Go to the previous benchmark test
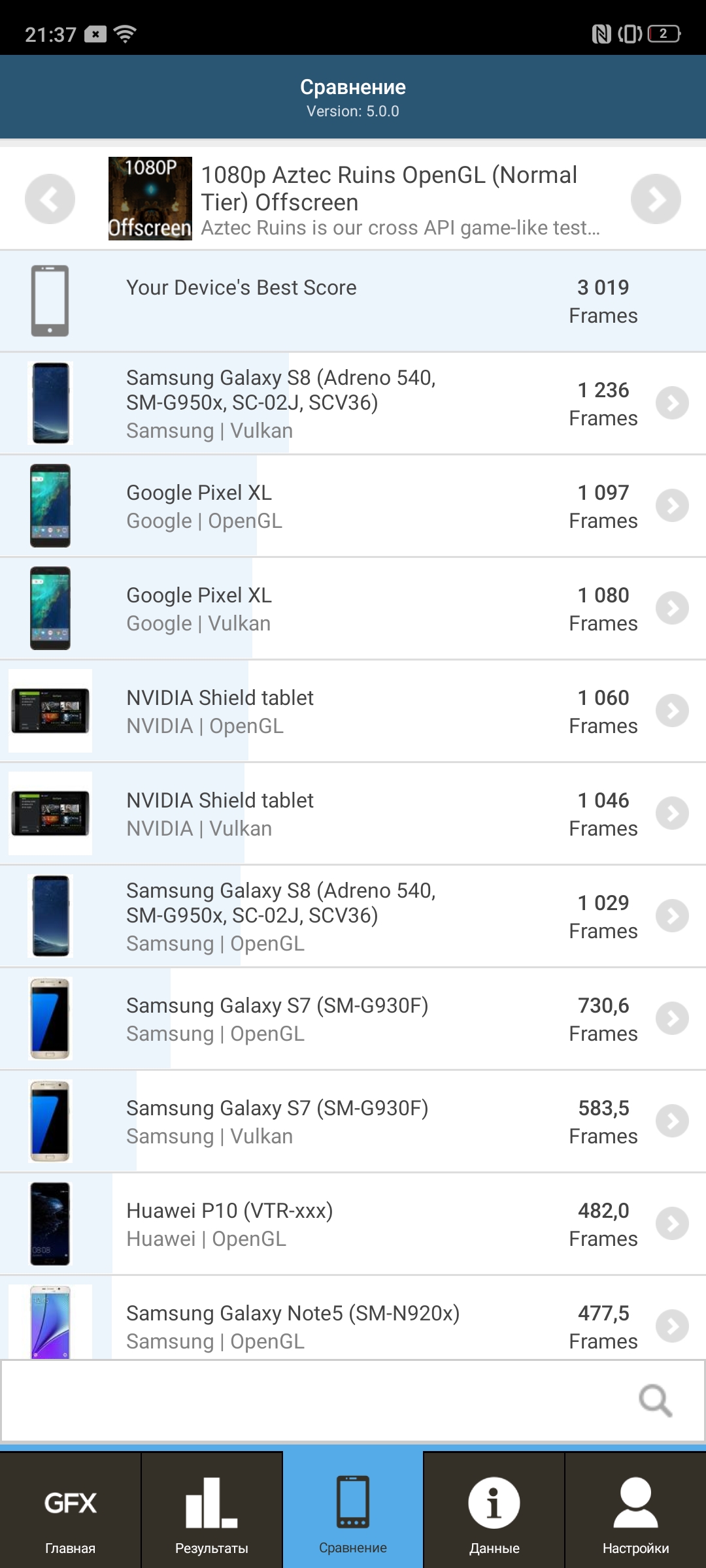Screen dimensions: 706x1568 (x=50, y=199)
